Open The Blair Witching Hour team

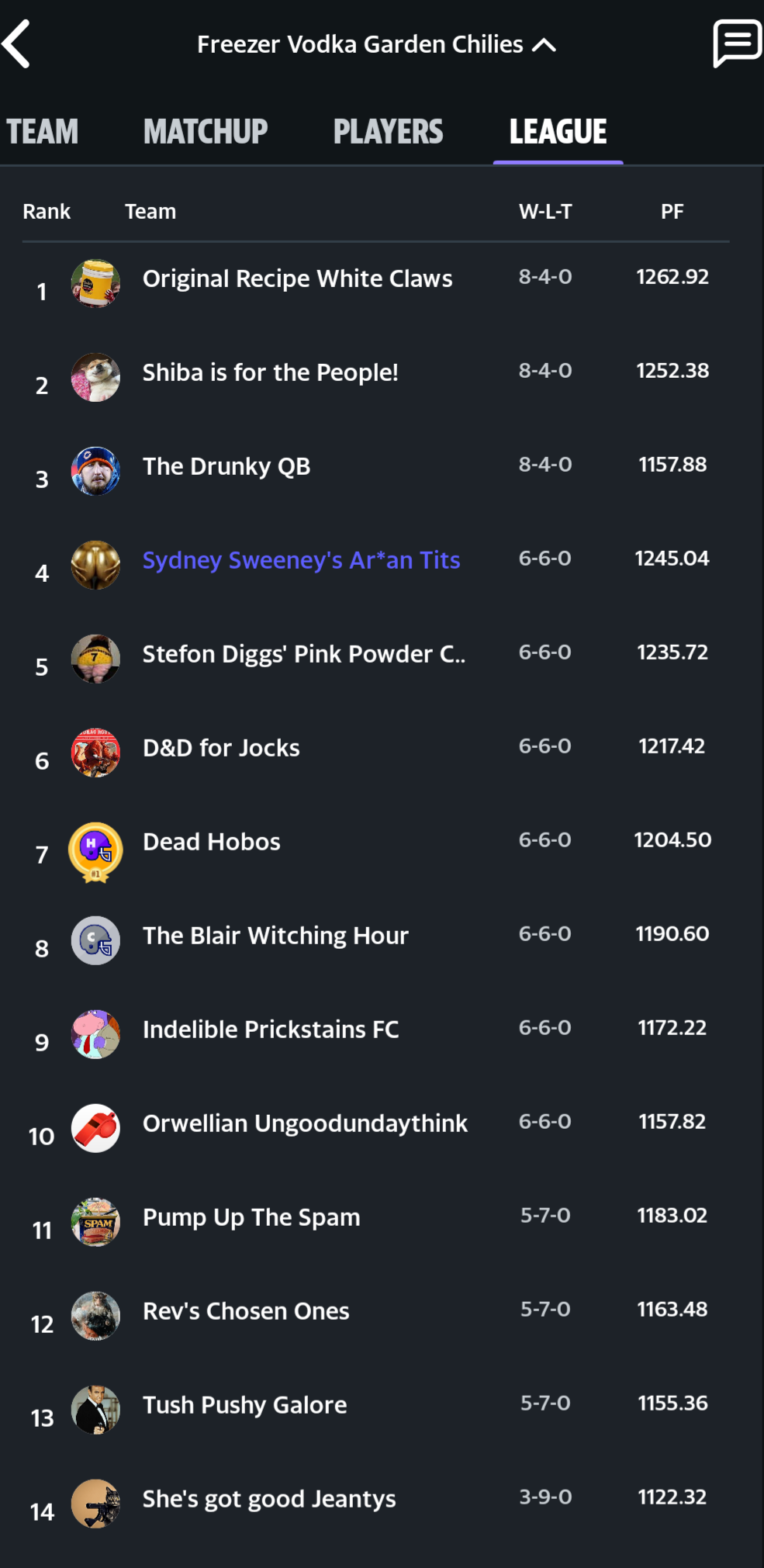pyautogui.click(x=275, y=936)
